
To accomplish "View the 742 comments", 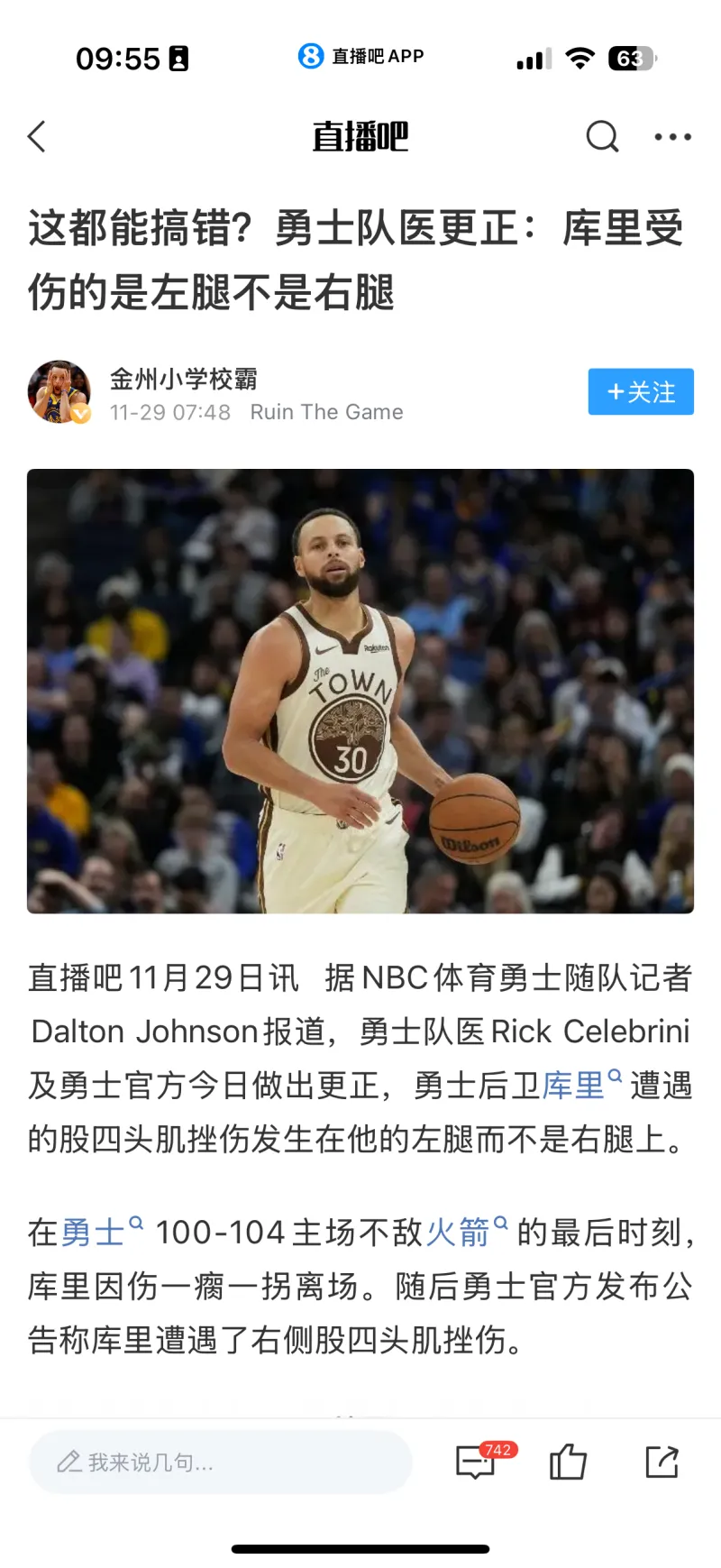I will coord(478,1462).
